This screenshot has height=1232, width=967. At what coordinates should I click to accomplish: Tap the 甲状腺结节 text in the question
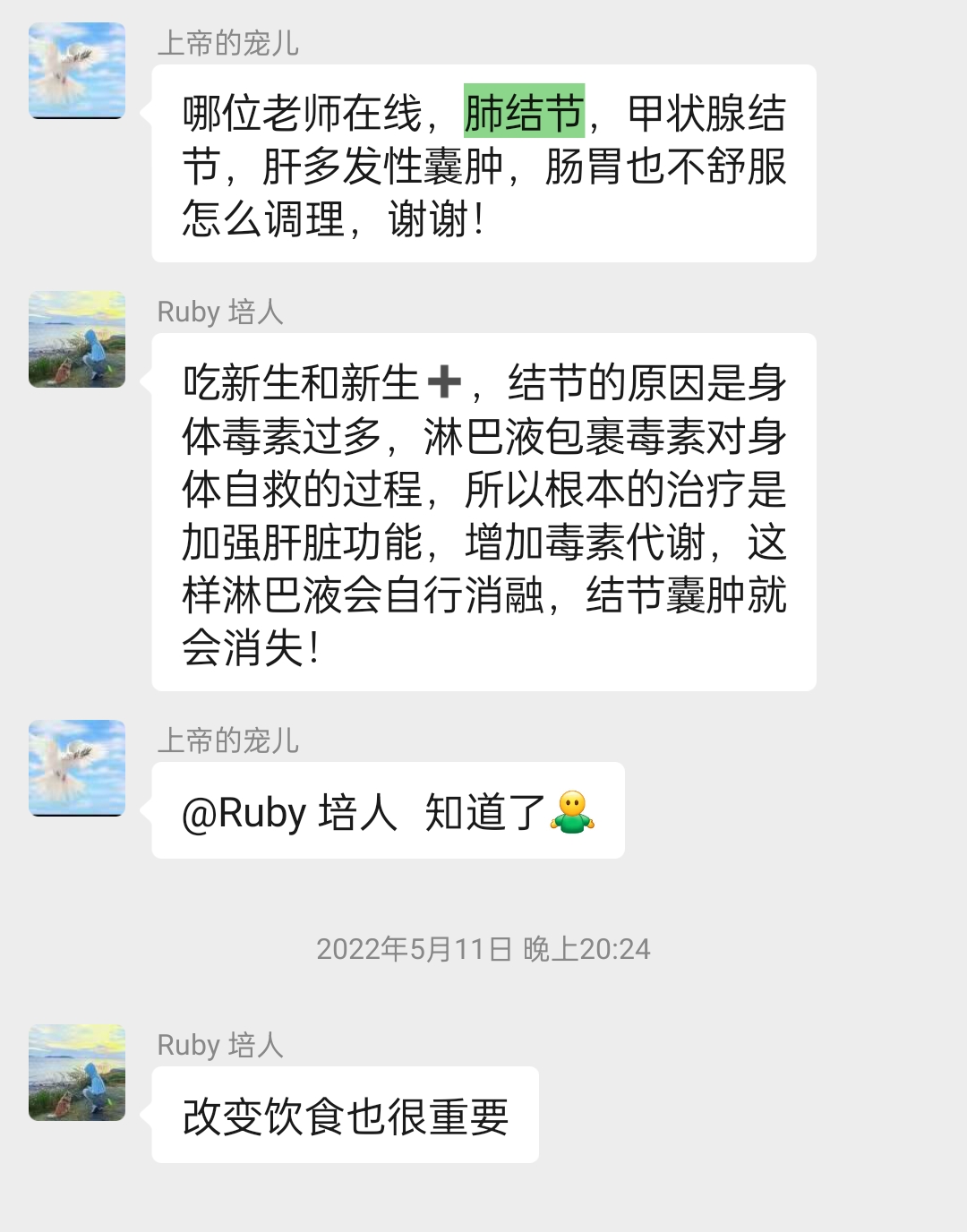coord(707,115)
